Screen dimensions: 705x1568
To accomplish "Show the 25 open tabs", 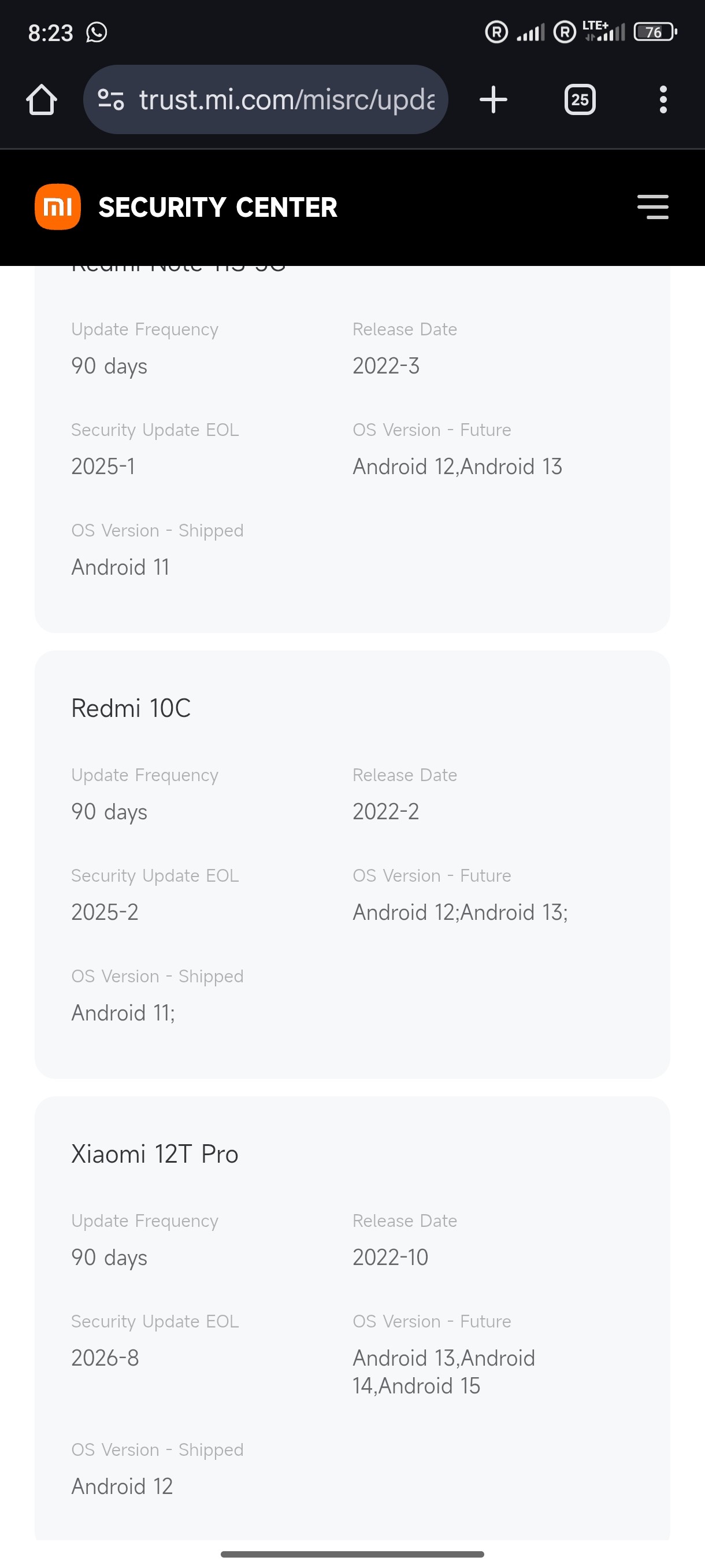I will point(580,100).
